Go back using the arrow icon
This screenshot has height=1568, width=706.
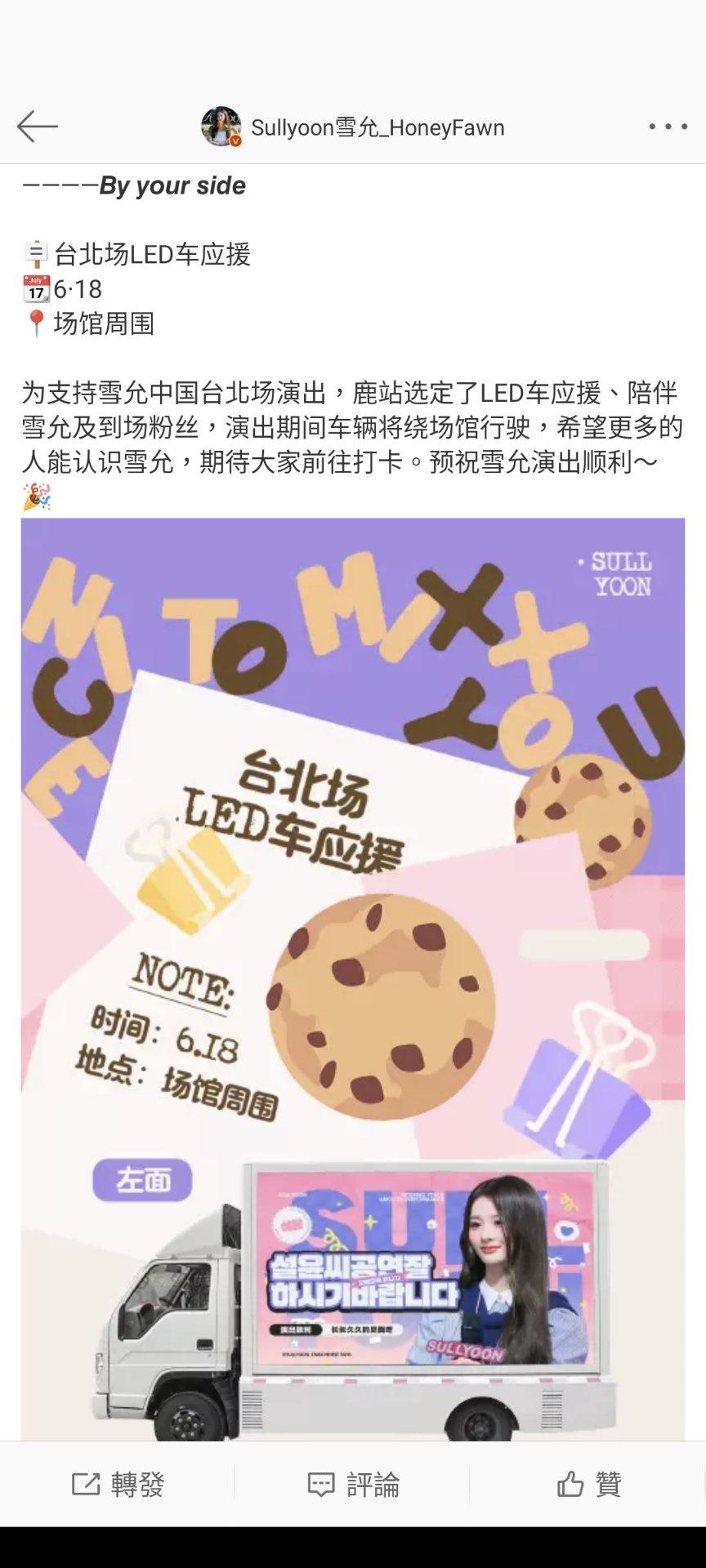(x=38, y=127)
